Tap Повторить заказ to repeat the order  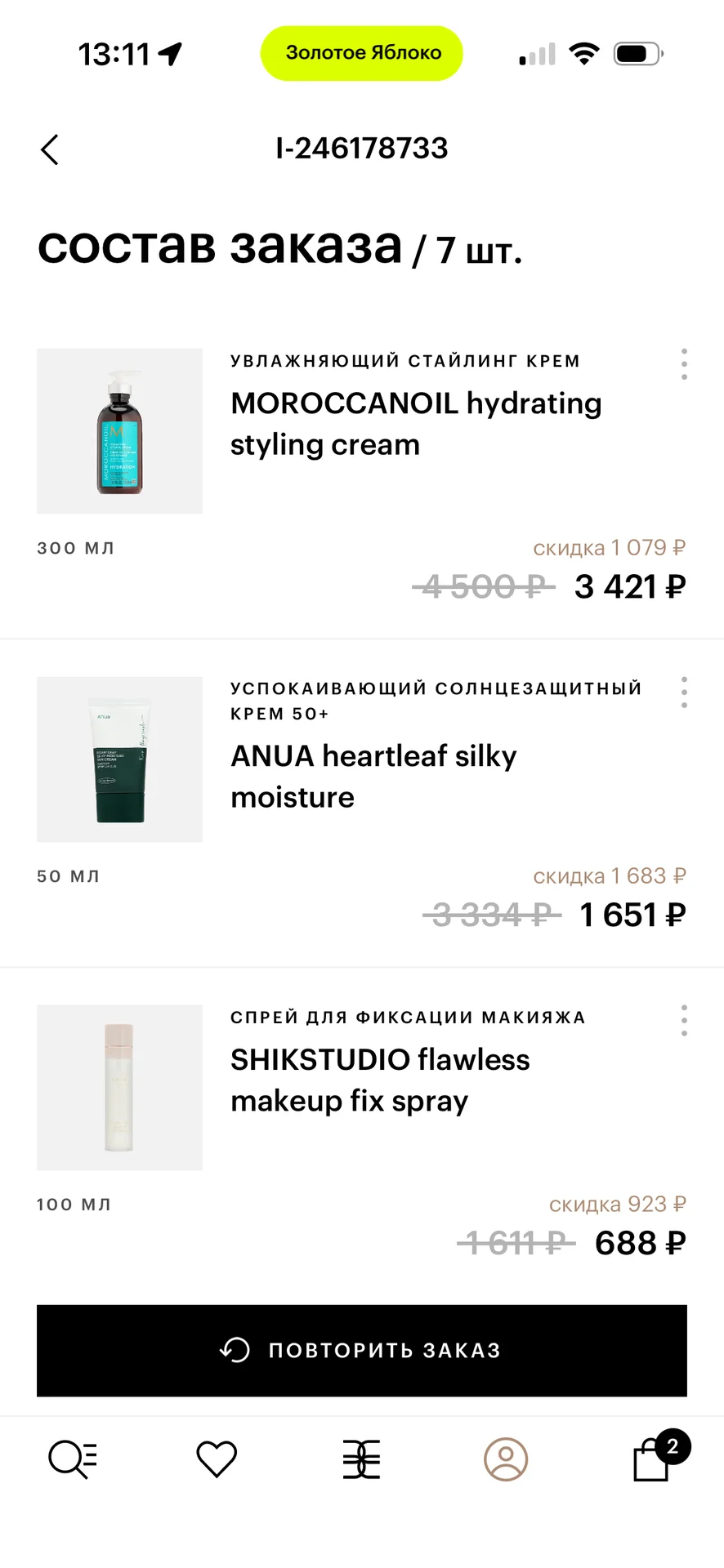click(362, 1350)
